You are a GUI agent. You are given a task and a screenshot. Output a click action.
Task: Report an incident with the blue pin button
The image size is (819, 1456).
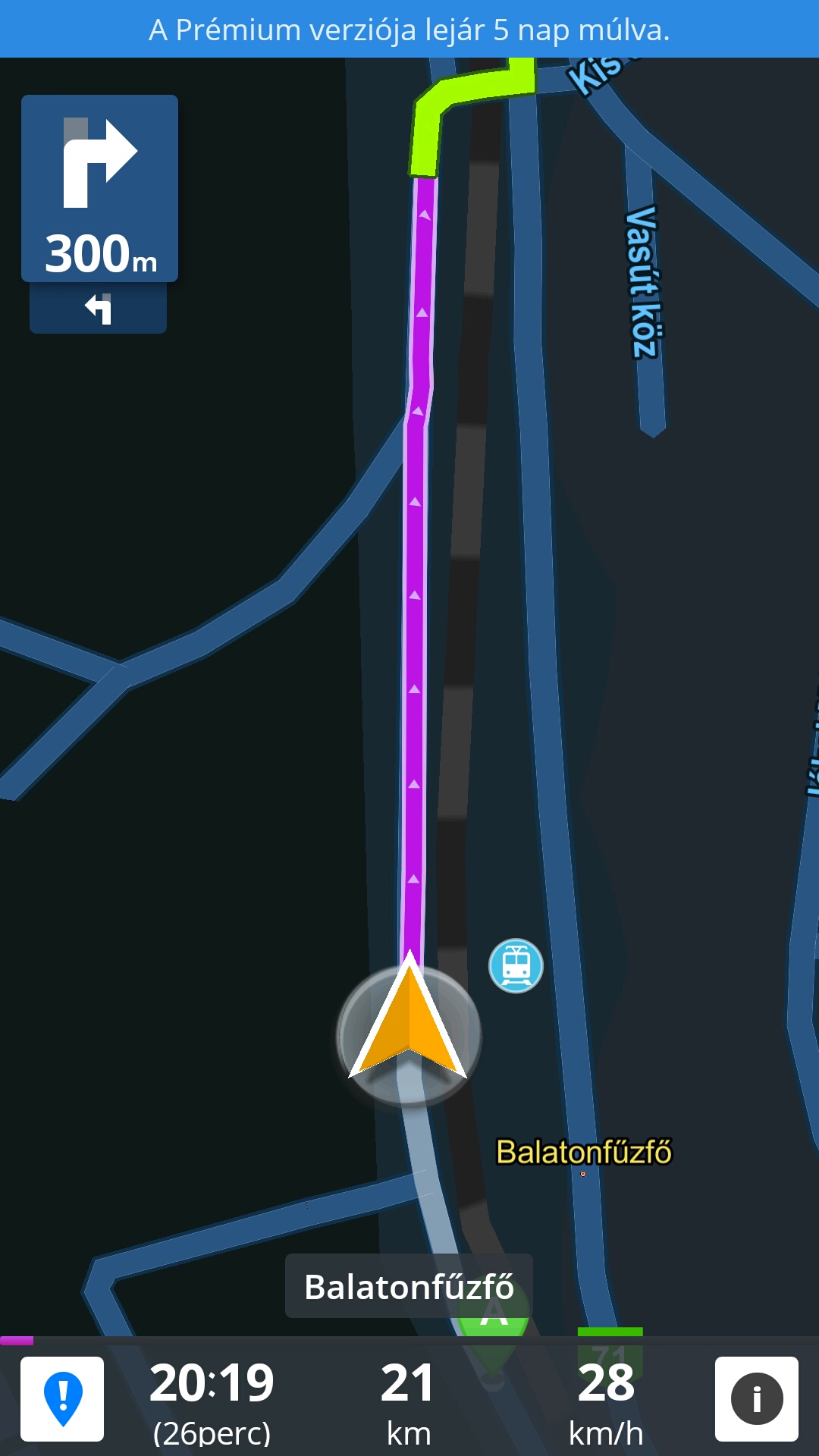click(x=62, y=1398)
